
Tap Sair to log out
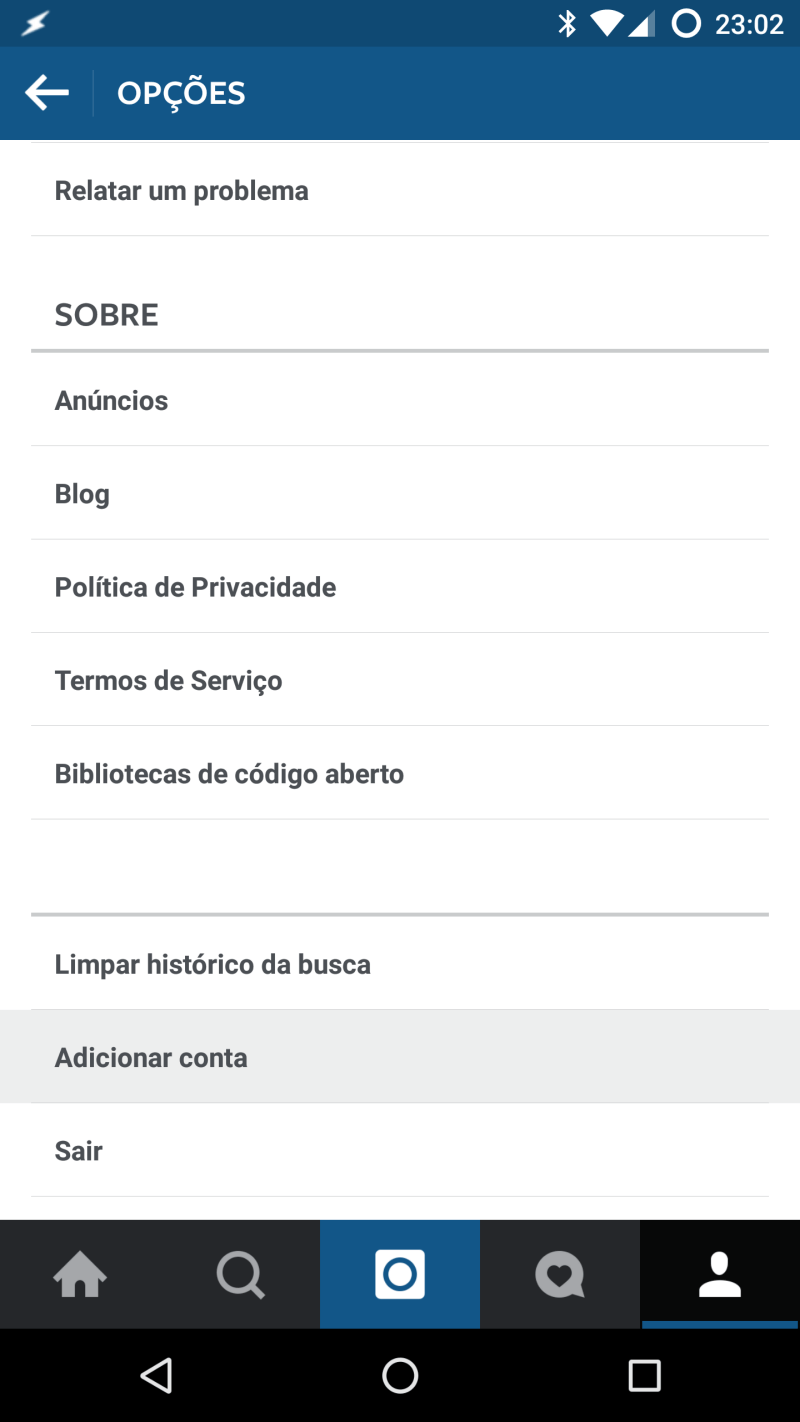click(x=400, y=1150)
